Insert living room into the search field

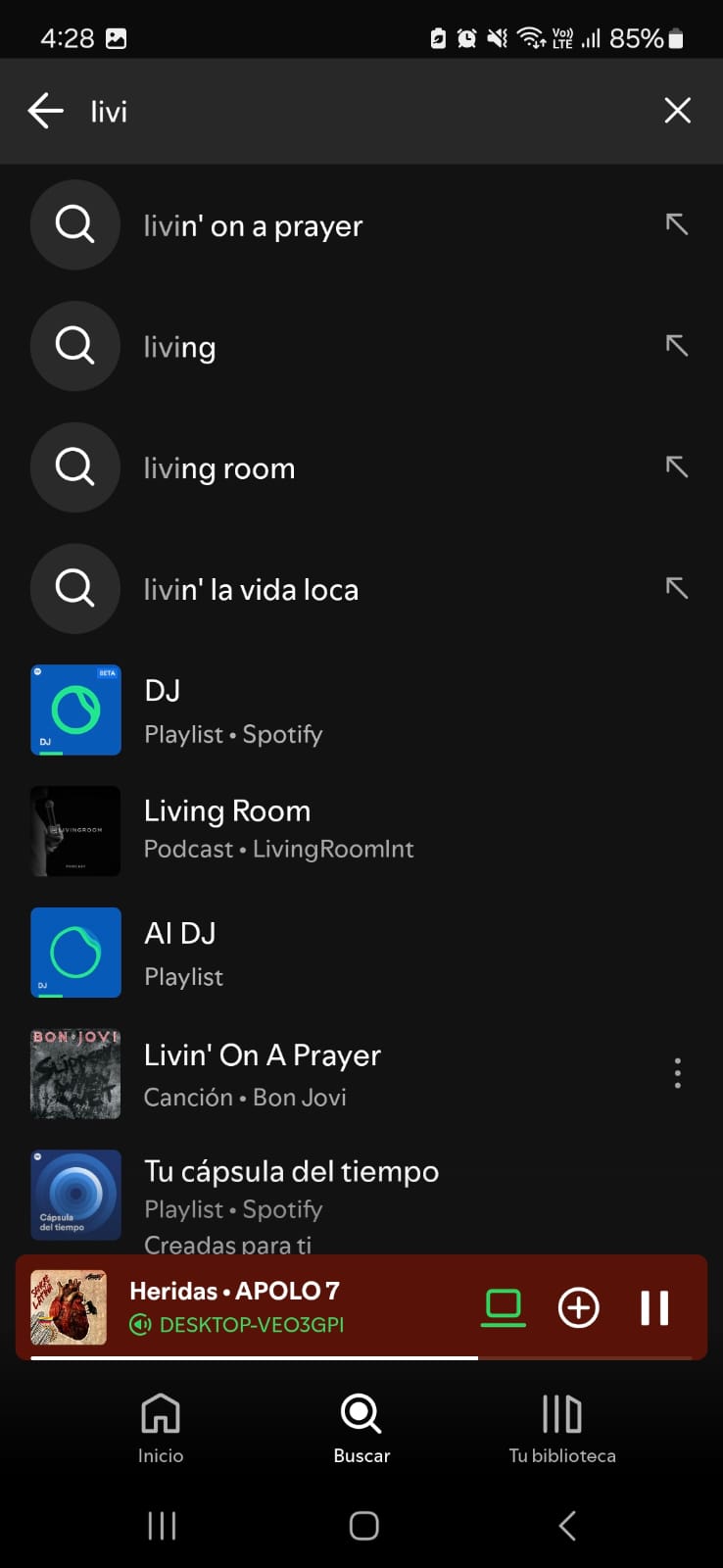pyautogui.click(x=676, y=467)
